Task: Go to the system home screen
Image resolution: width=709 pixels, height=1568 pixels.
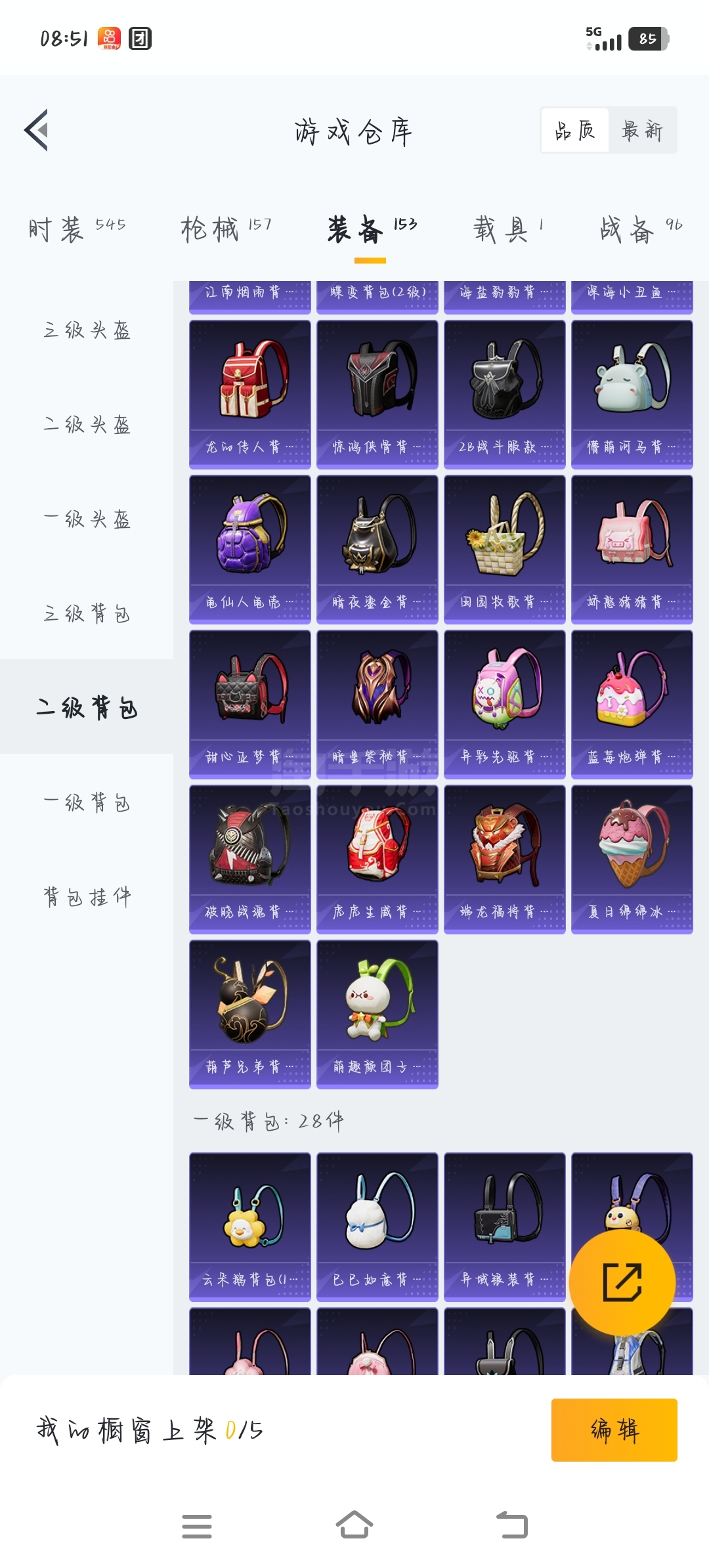Action: point(354,1525)
